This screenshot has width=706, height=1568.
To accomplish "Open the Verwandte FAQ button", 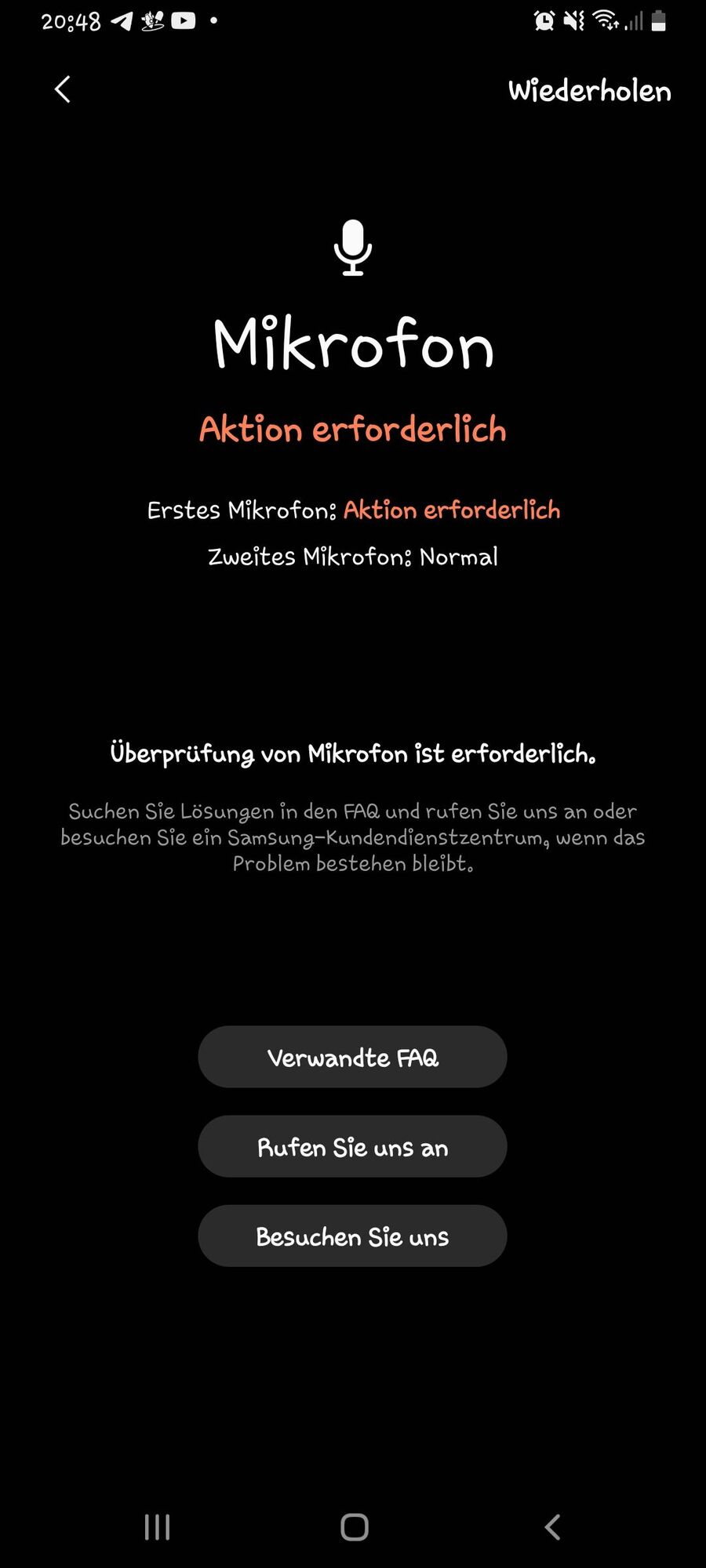I will tap(352, 1057).
